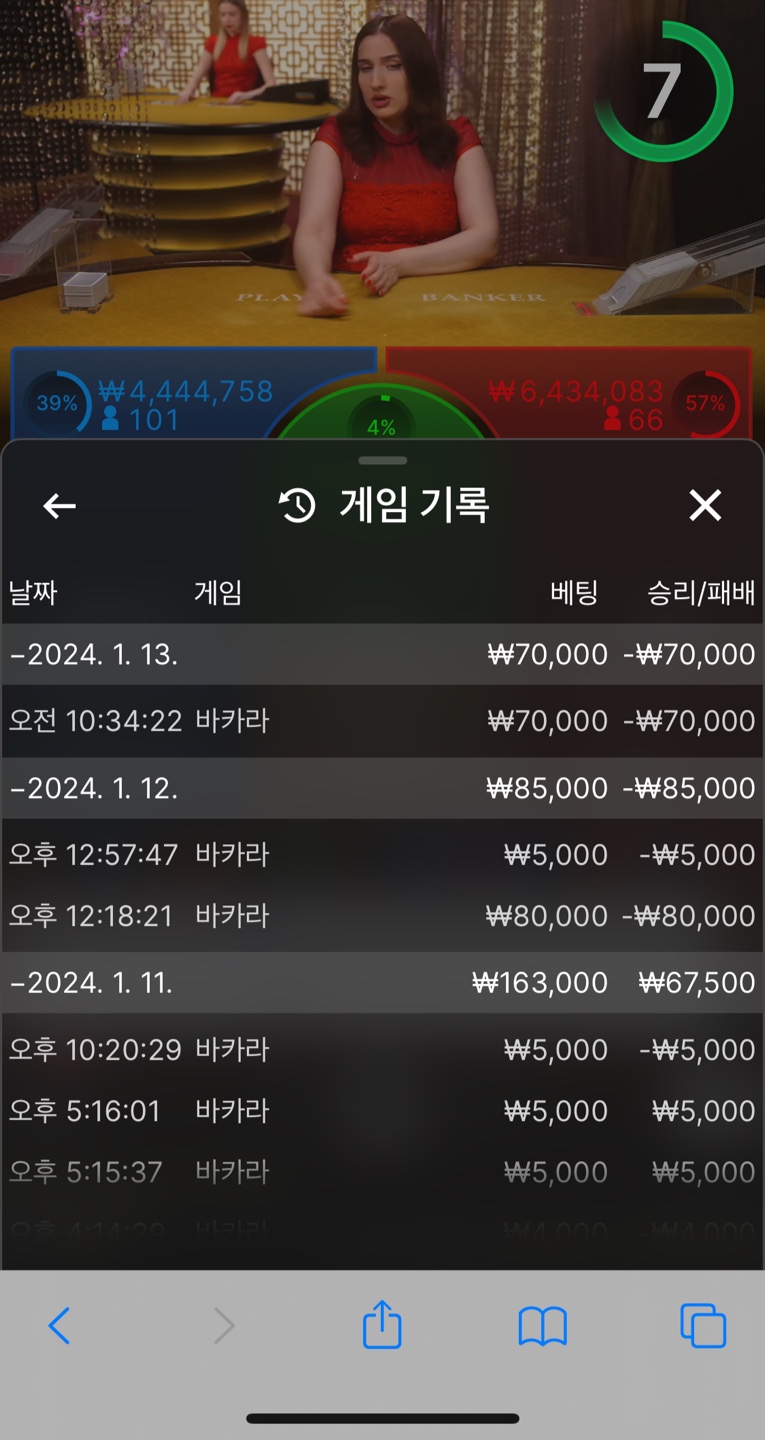This screenshot has width=765, height=1440.
Task: Open Safari bookmarks
Action: pos(543,1327)
